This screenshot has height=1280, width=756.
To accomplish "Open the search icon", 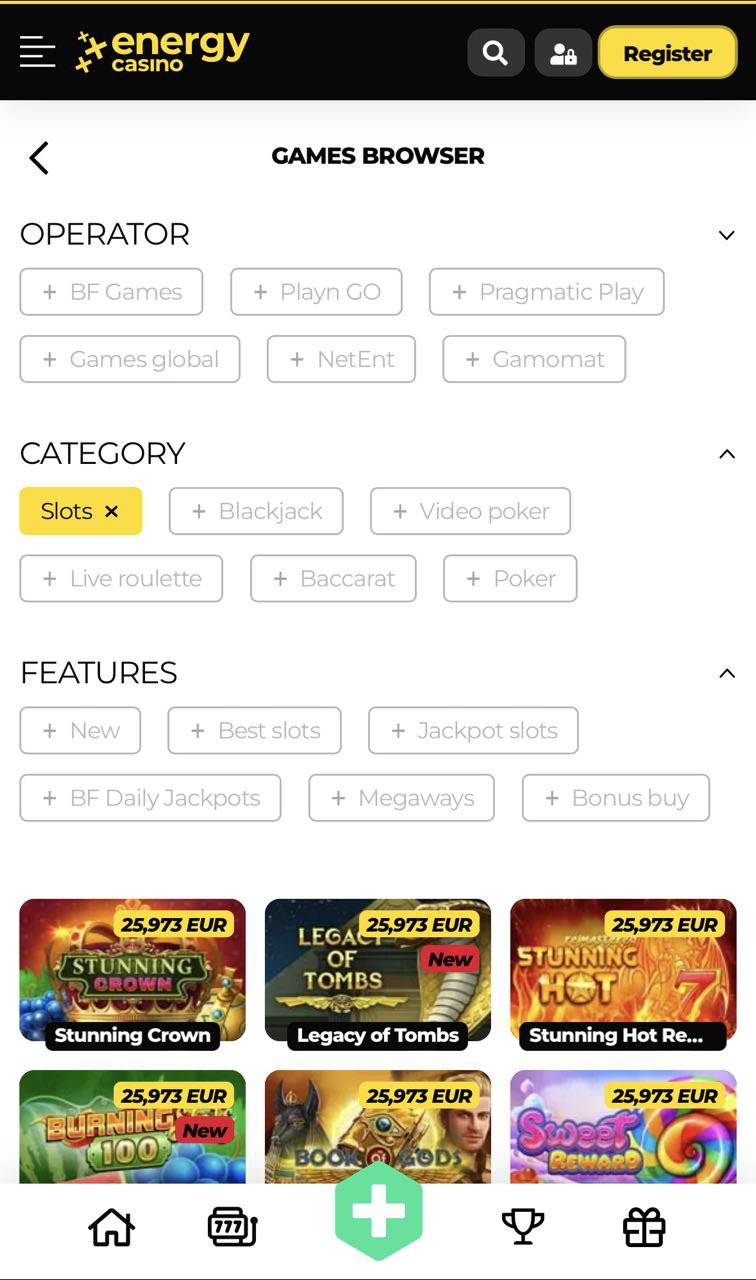I will (x=495, y=53).
